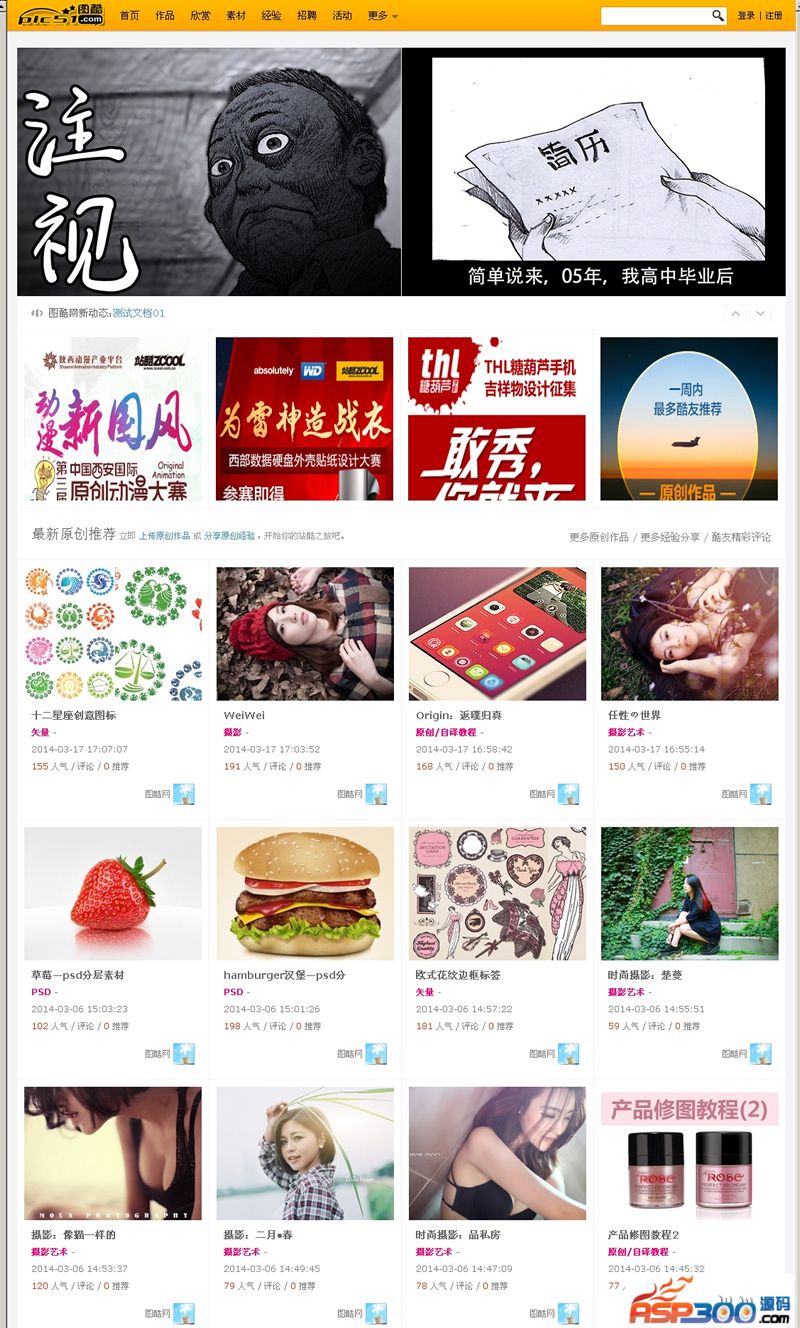Open the 测试文档01 news link

138,313
